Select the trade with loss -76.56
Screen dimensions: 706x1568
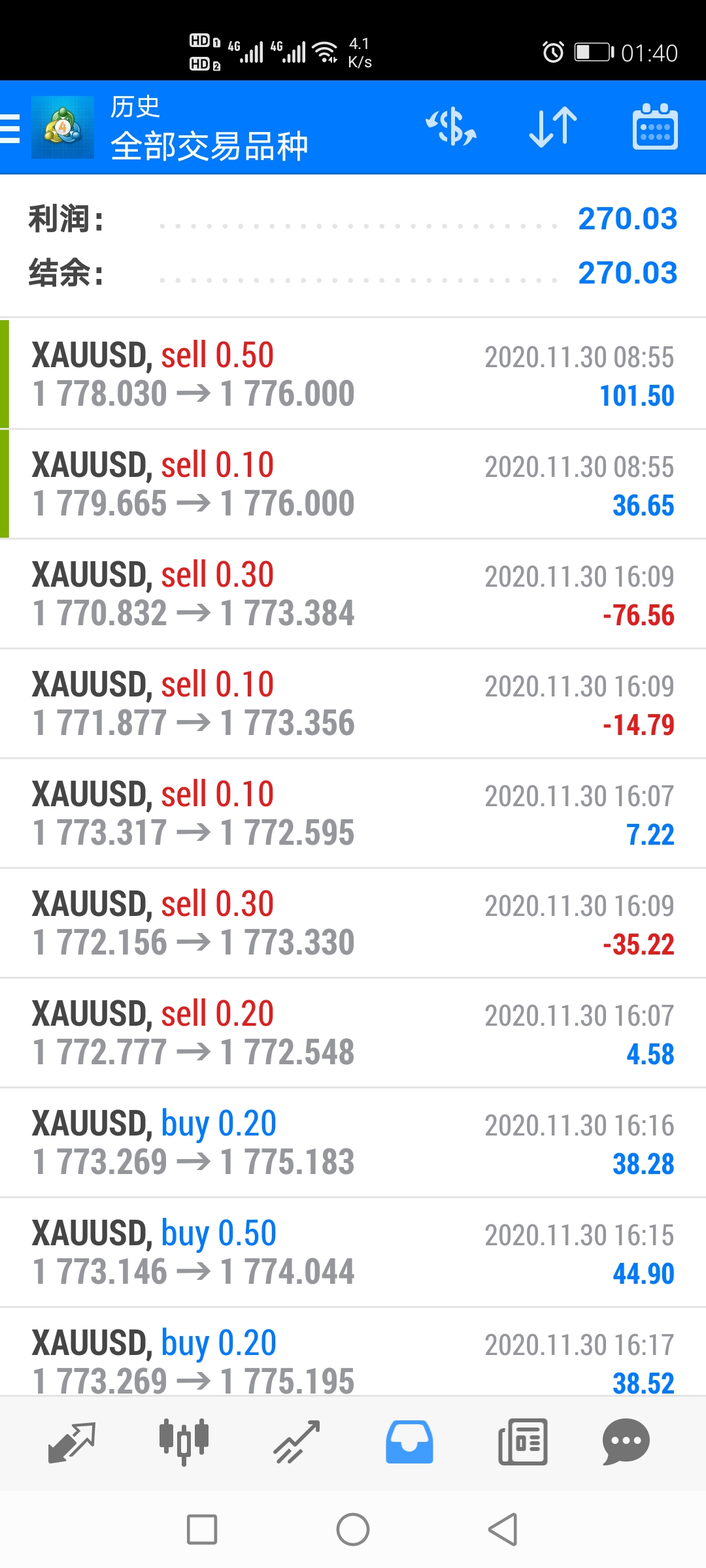(353, 593)
